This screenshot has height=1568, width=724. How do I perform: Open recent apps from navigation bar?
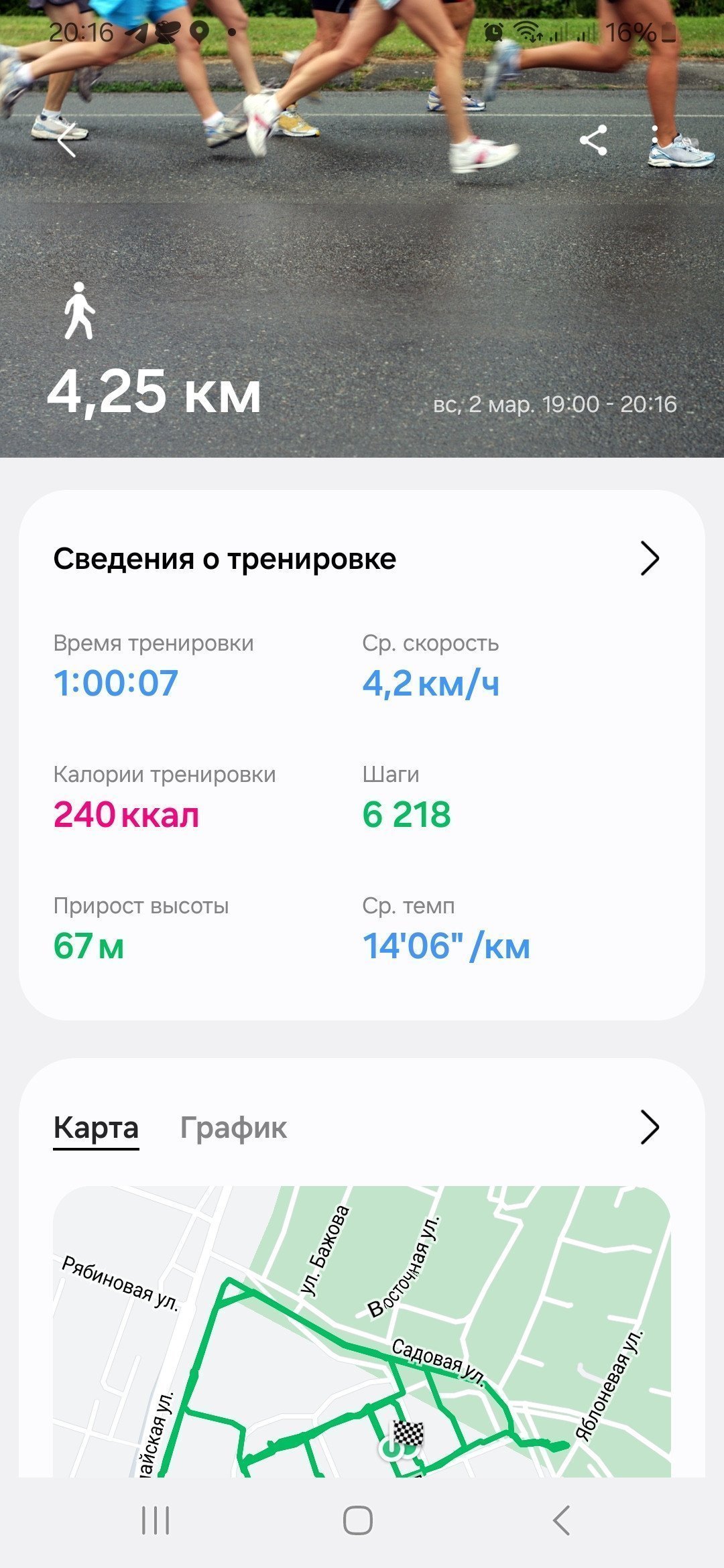[156, 1520]
